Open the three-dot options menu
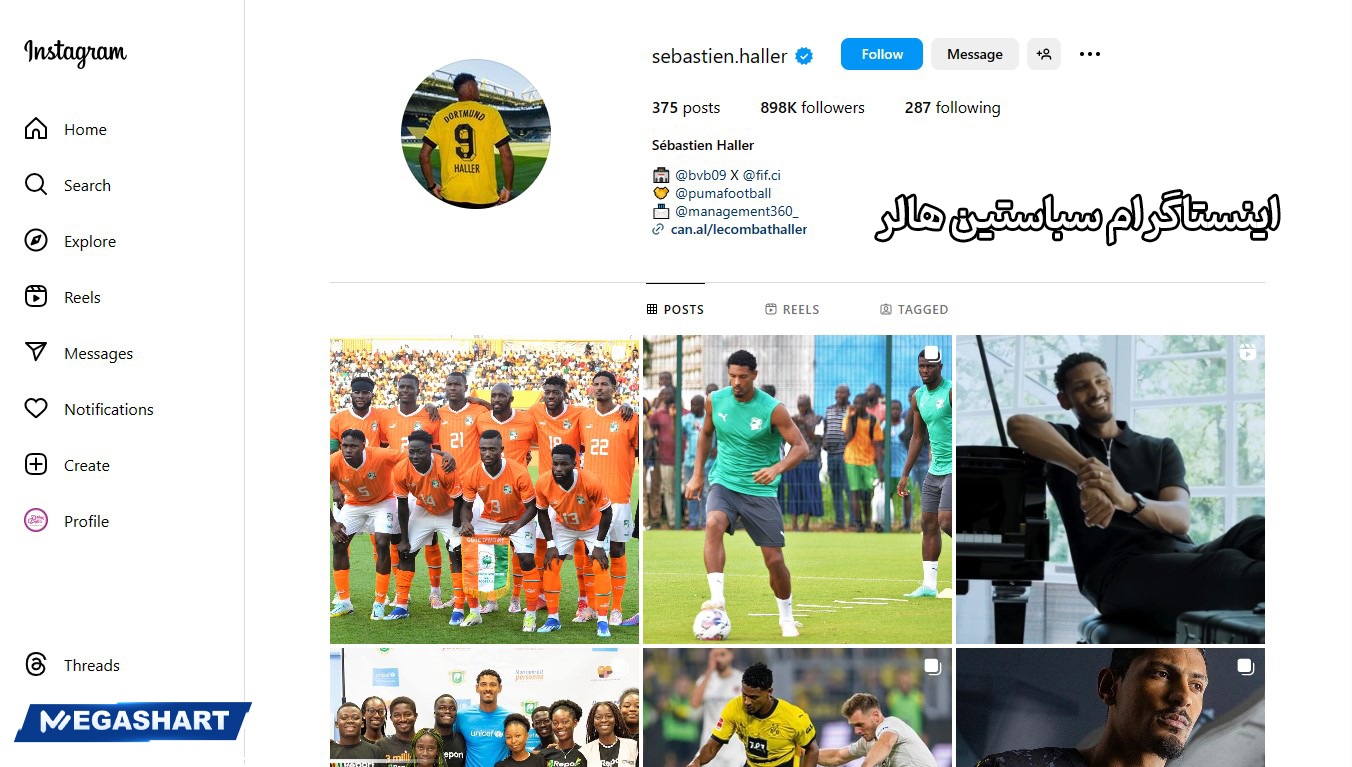Viewport: 1352px width, 767px height. point(1090,54)
